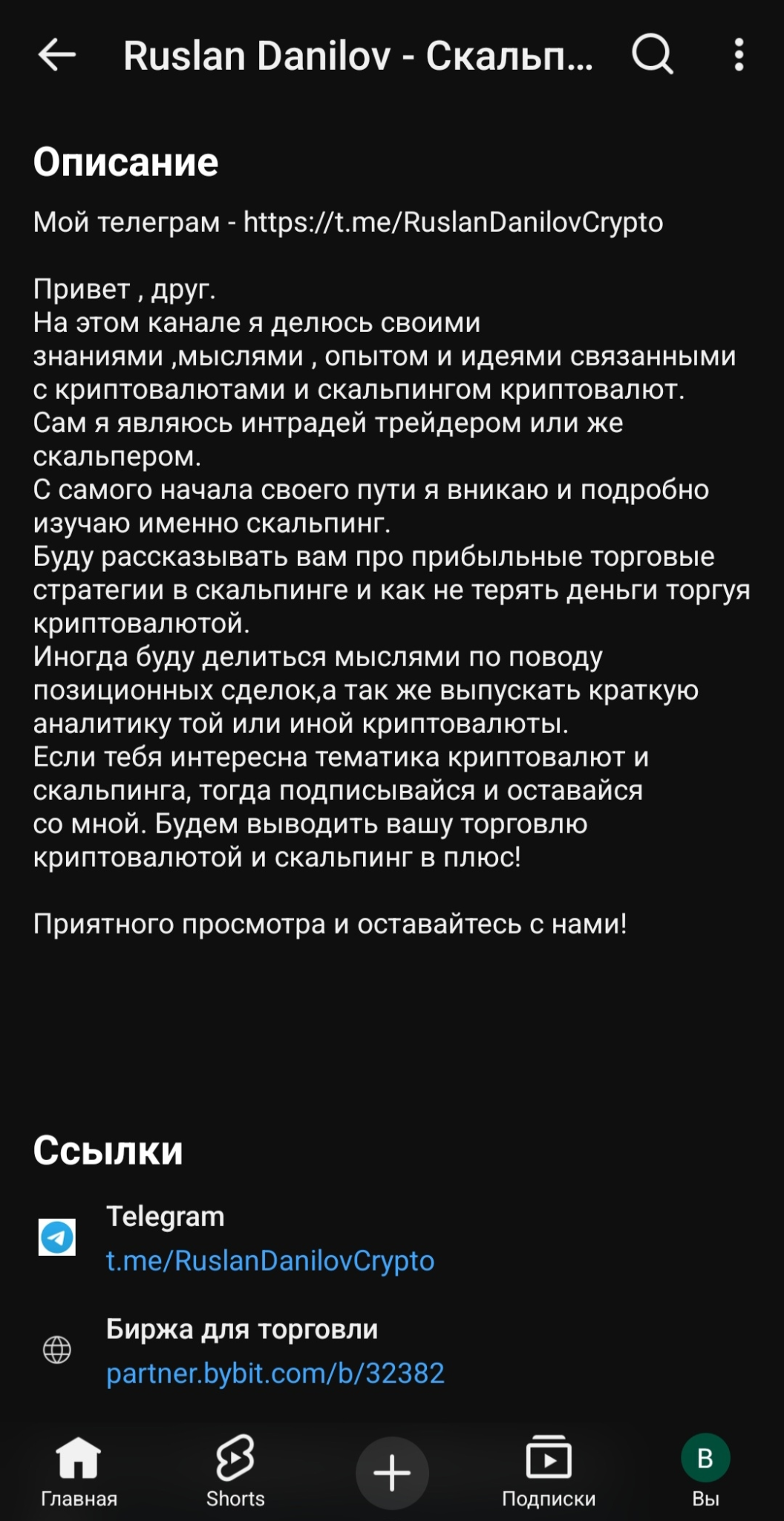
Task: Go back using the arrow icon
Action: (x=57, y=55)
